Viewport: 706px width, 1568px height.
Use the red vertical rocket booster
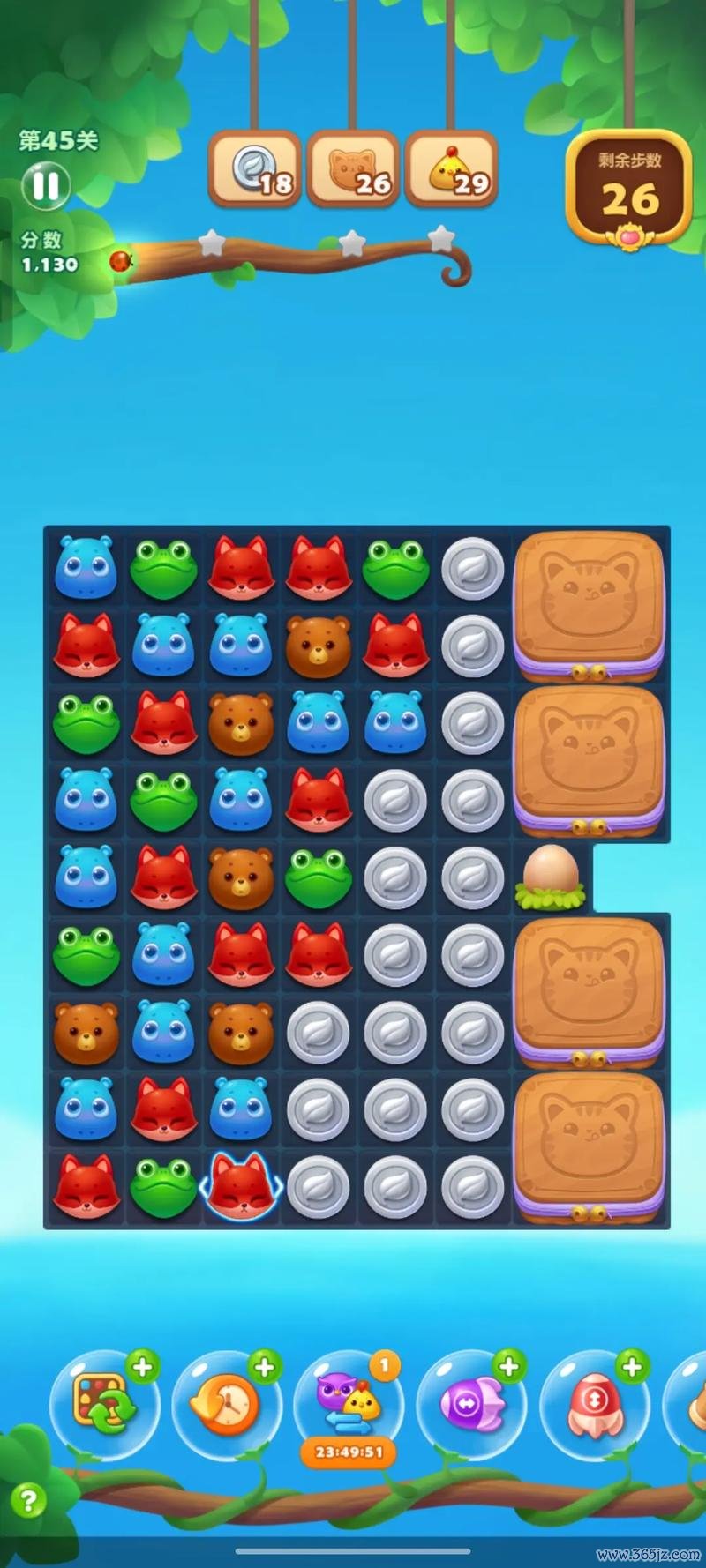coord(594,1402)
